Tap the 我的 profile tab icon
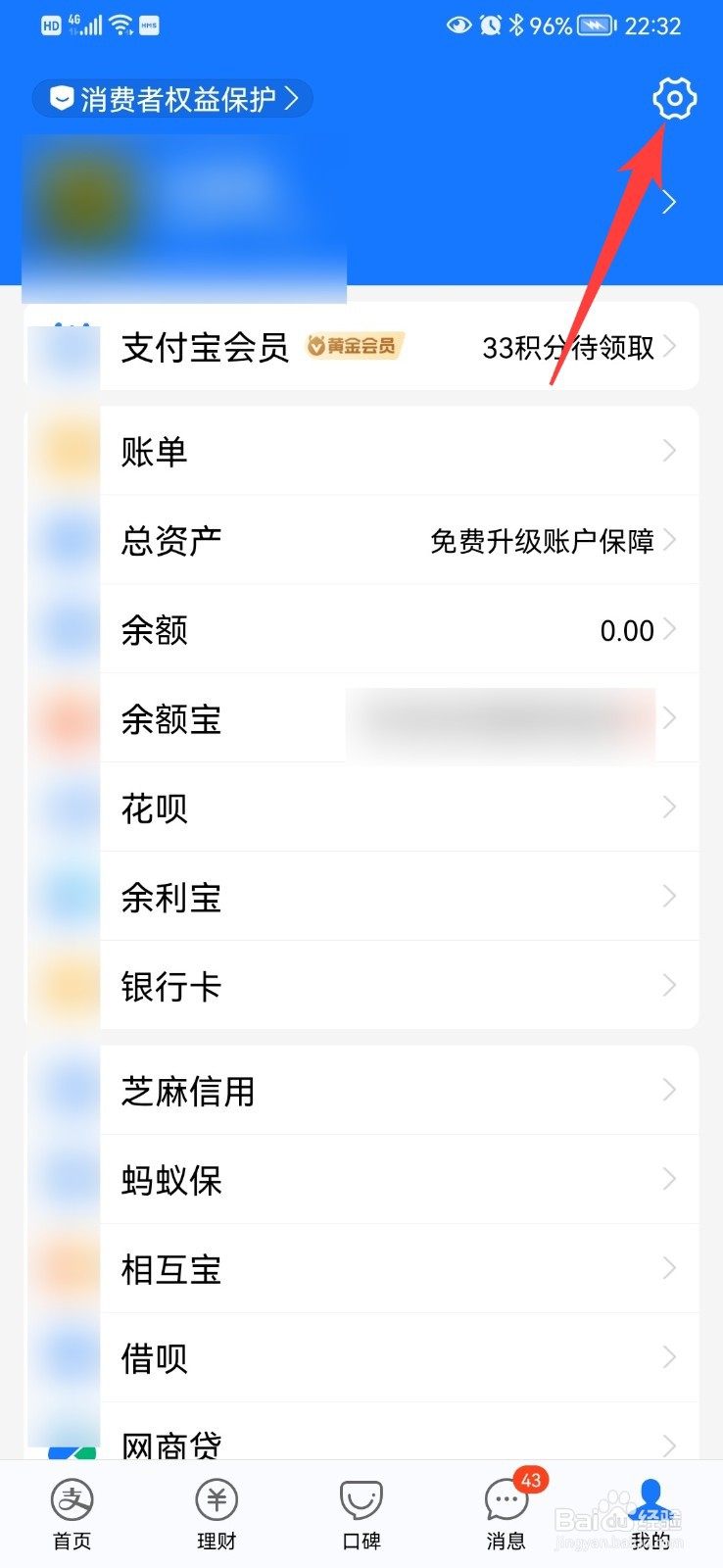 [x=650, y=1497]
